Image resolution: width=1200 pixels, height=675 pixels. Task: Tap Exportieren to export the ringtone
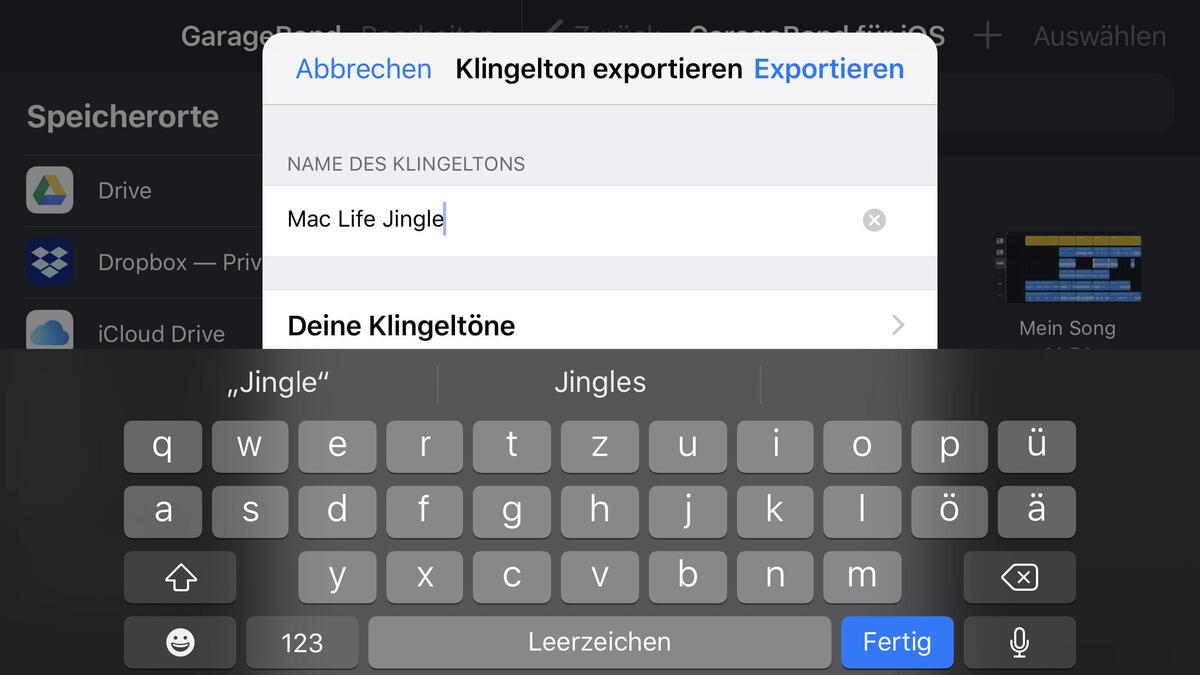click(x=828, y=69)
